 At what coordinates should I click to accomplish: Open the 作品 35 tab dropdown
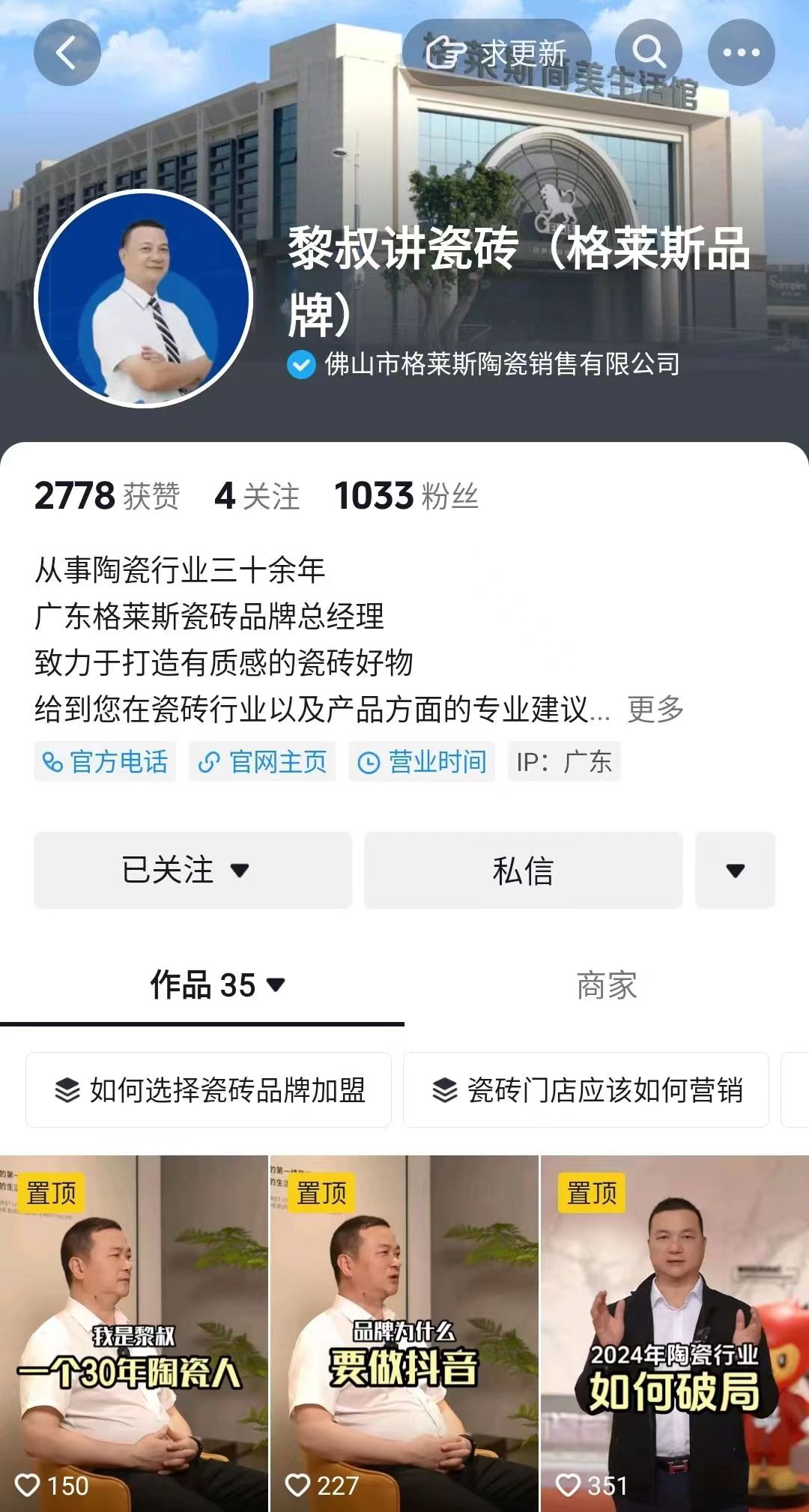click(x=217, y=985)
